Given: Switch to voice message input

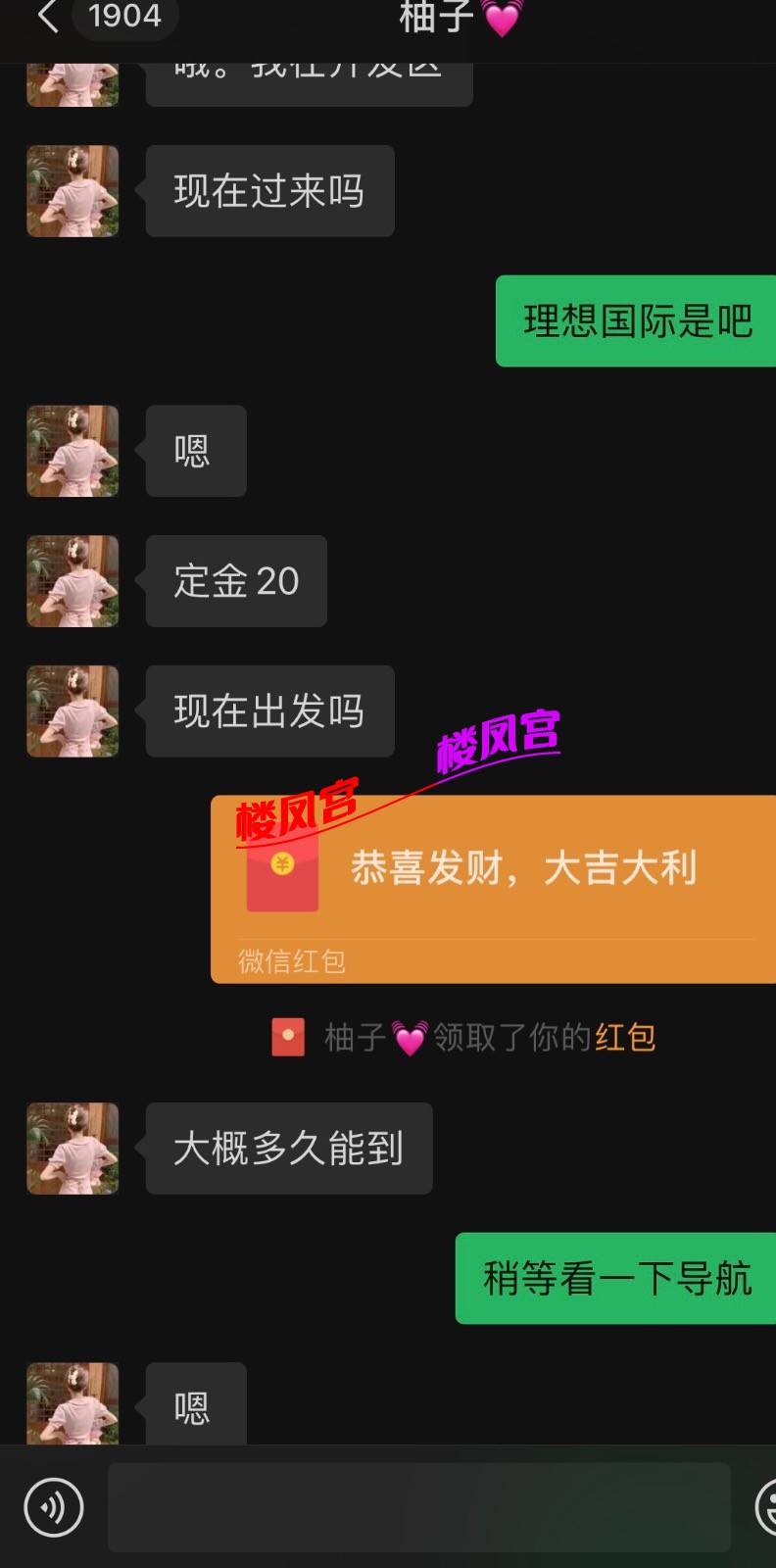Looking at the screenshot, I should pyautogui.click(x=54, y=1507).
